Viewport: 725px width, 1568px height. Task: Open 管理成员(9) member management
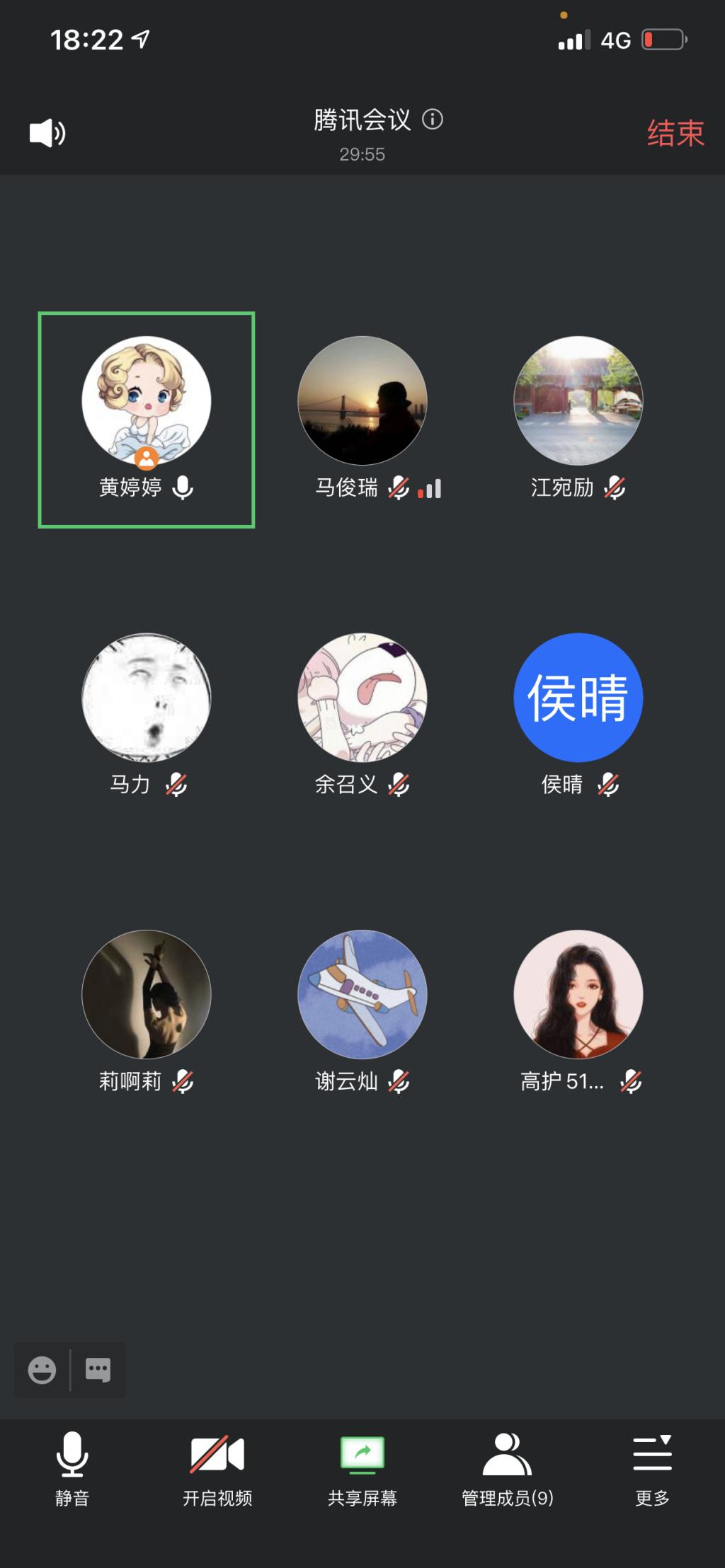tap(508, 1469)
